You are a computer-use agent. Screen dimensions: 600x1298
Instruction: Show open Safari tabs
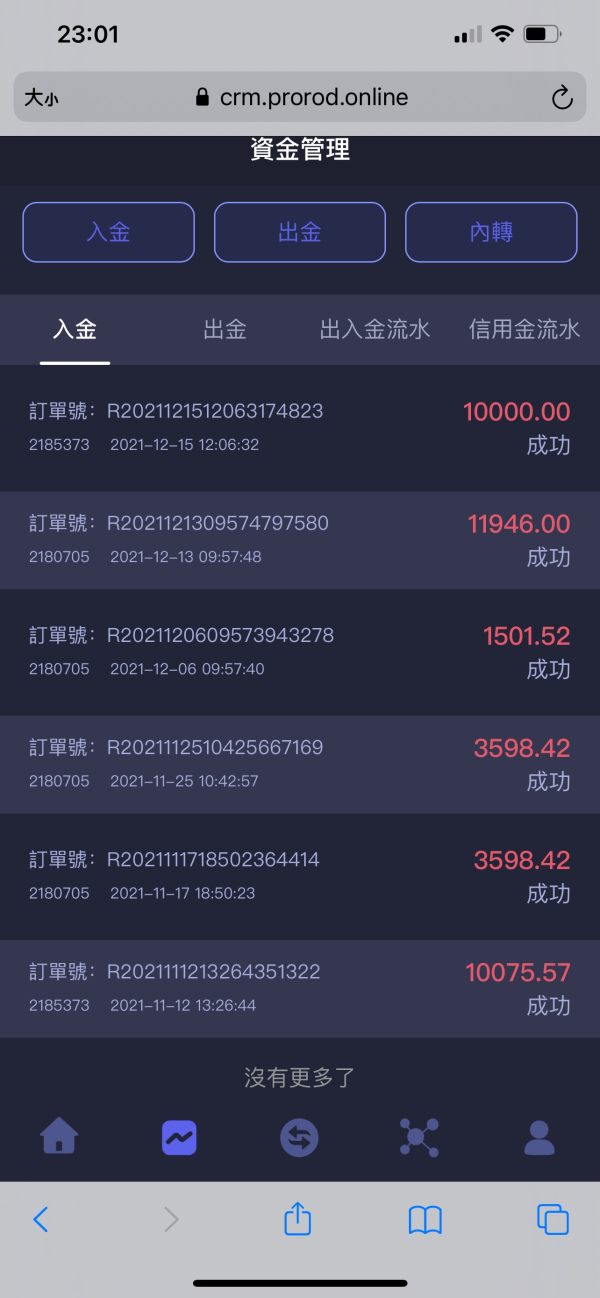click(x=553, y=1219)
